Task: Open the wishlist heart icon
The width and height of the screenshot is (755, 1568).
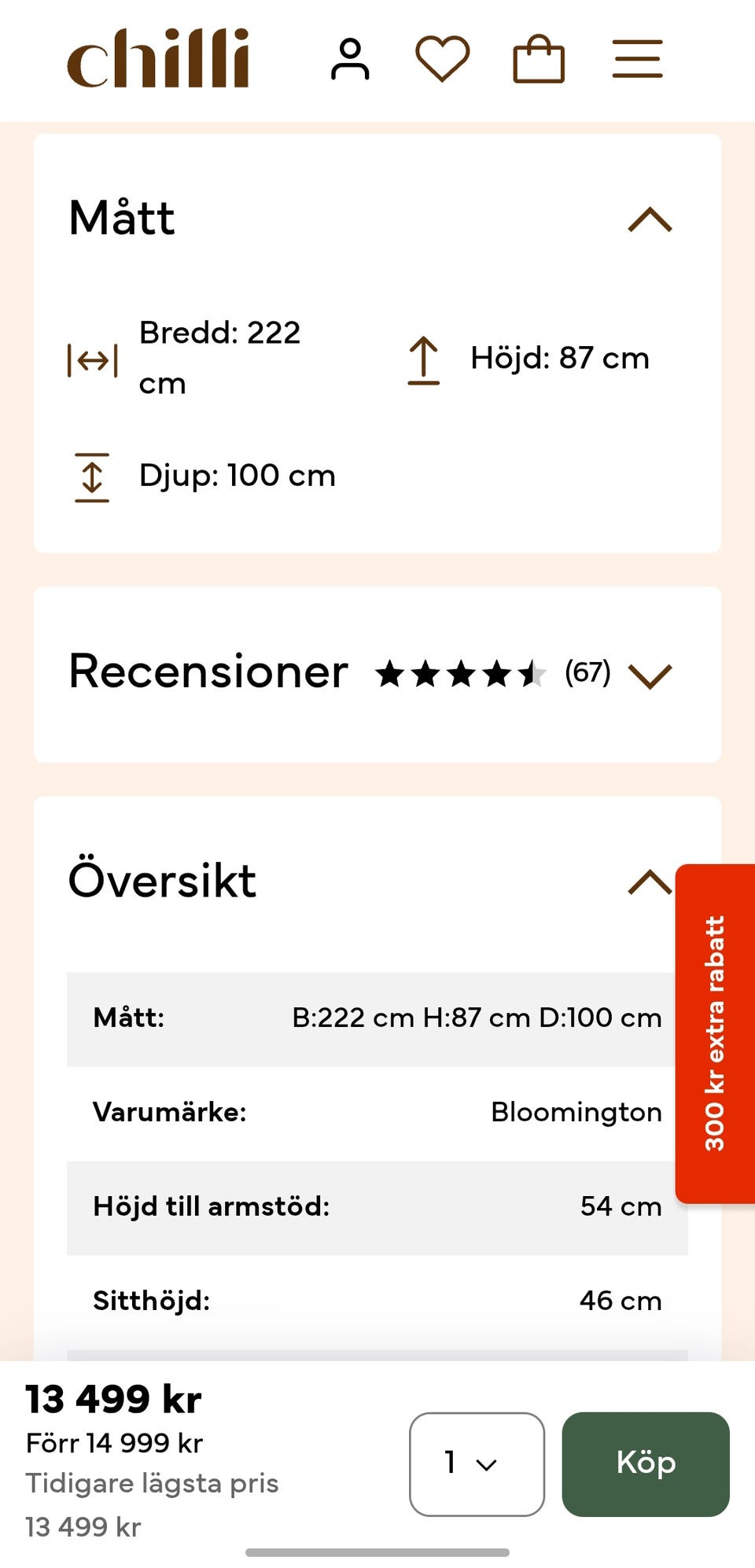Action: (x=443, y=59)
